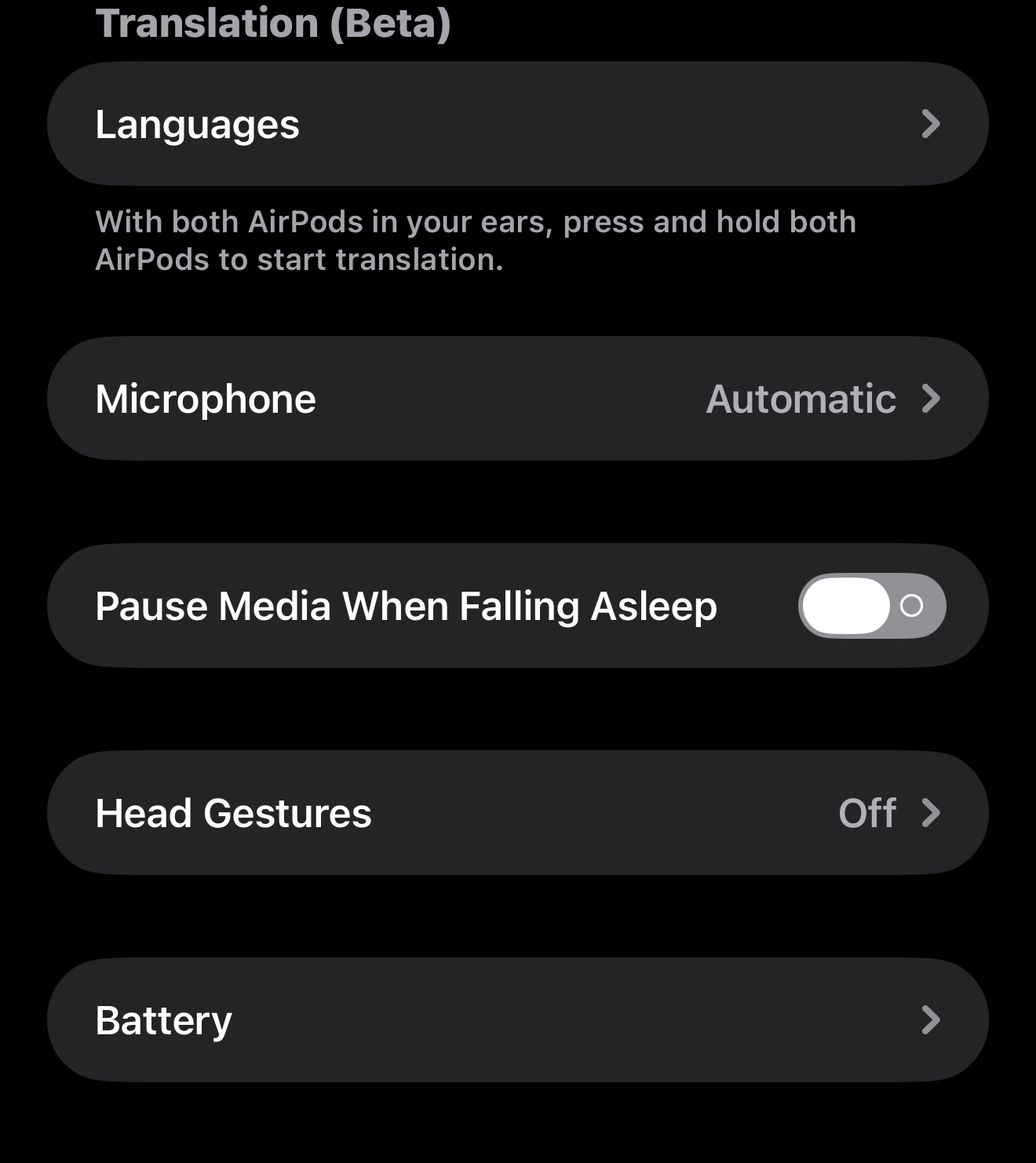The height and width of the screenshot is (1163, 1036).
Task: Toggle Pause Media When Falling Asleep
Action: pyautogui.click(x=871, y=606)
